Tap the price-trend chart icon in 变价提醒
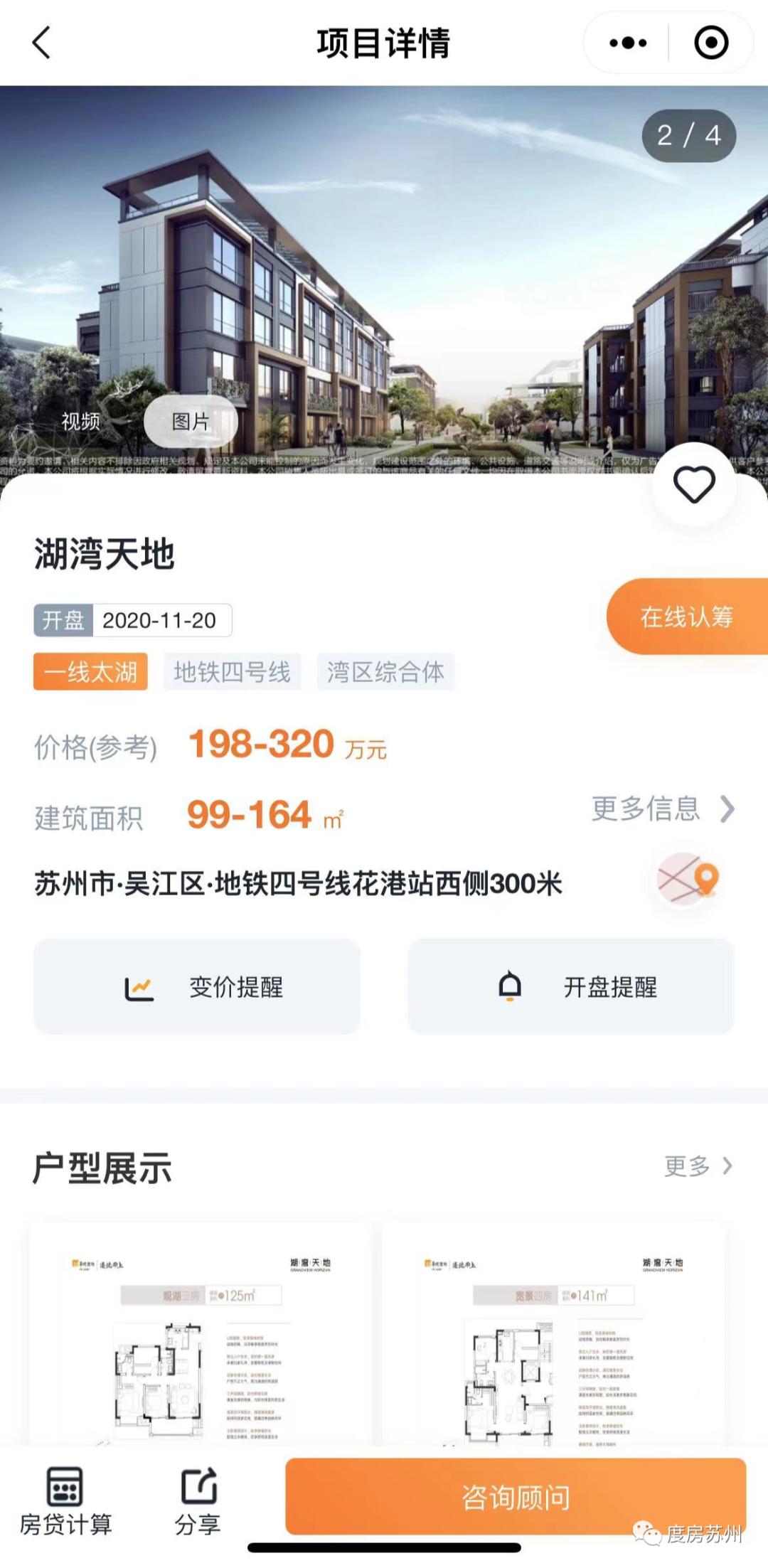Screen dimensions: 768x1568 click(139, 988)
